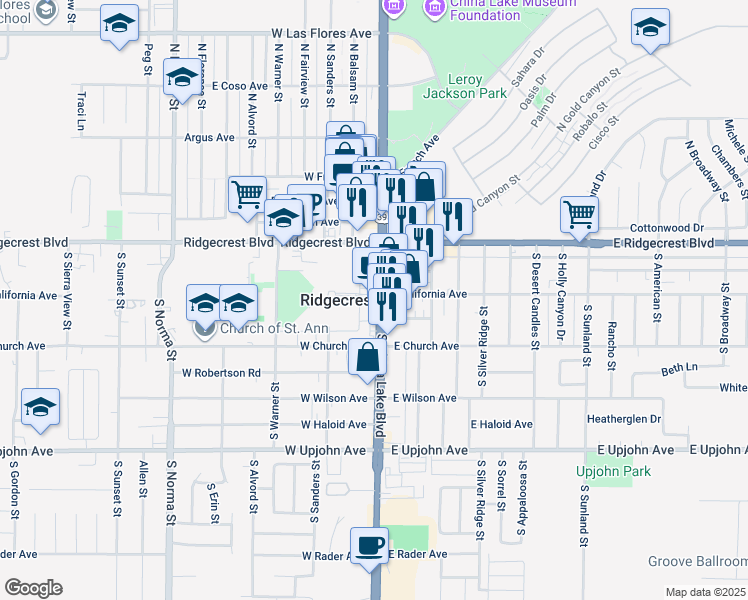Tap the shopping cart marker on E Ridgecrest Blvd
The height and width of the screenshot is (600, 748).
tap(579, 218)
